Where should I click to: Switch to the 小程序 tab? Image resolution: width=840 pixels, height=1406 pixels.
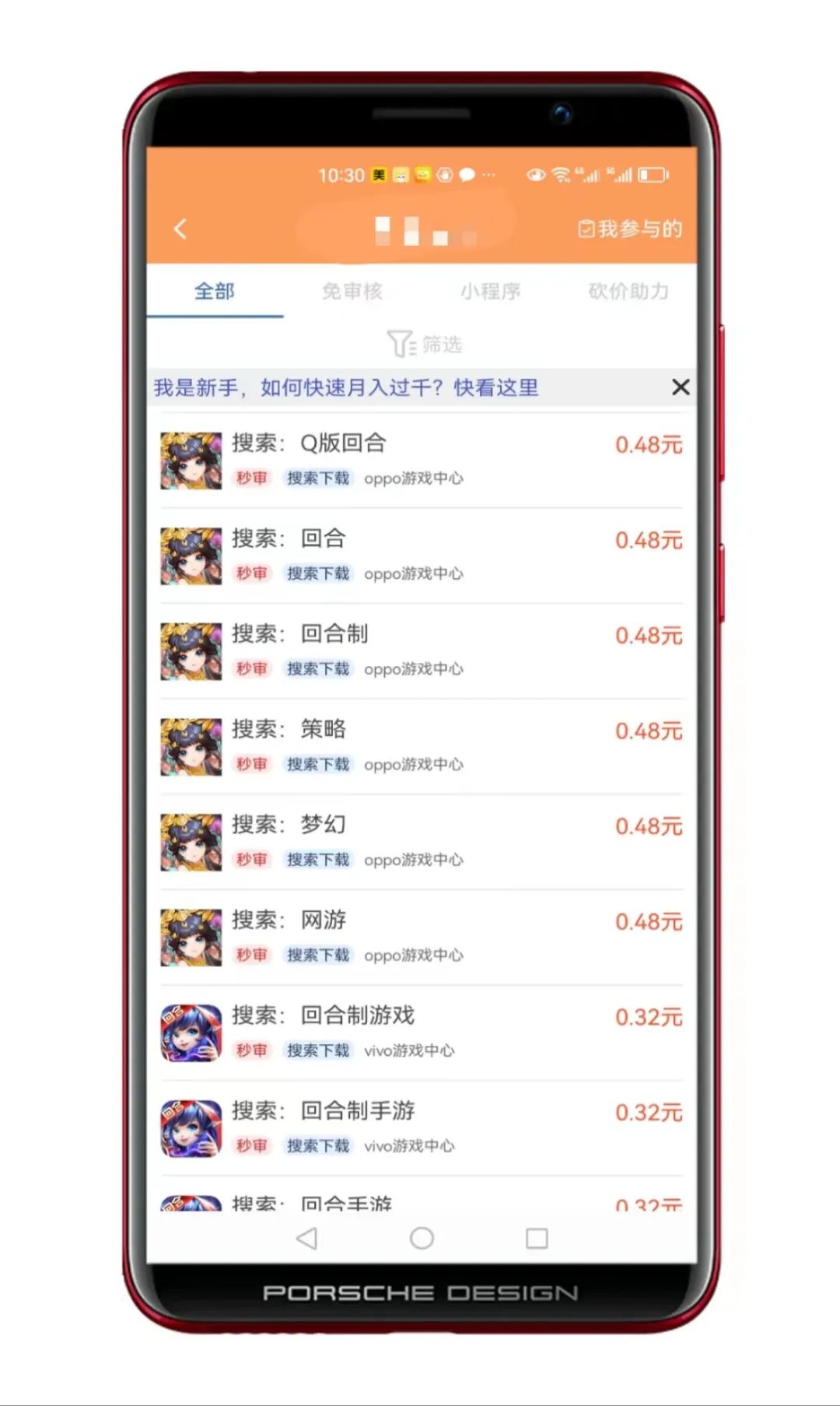(490, 292)
